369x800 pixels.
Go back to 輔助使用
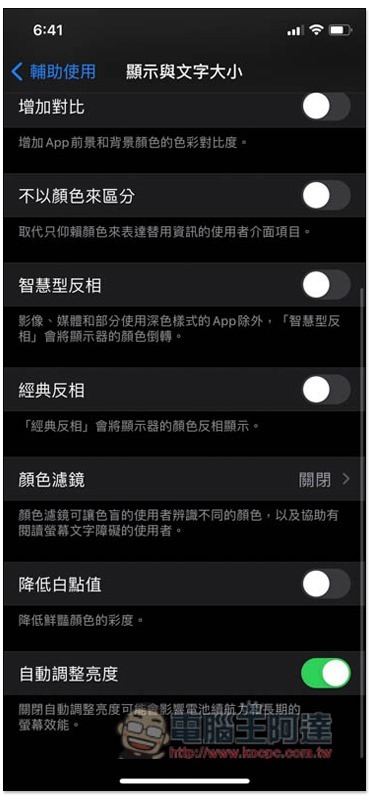54,72
